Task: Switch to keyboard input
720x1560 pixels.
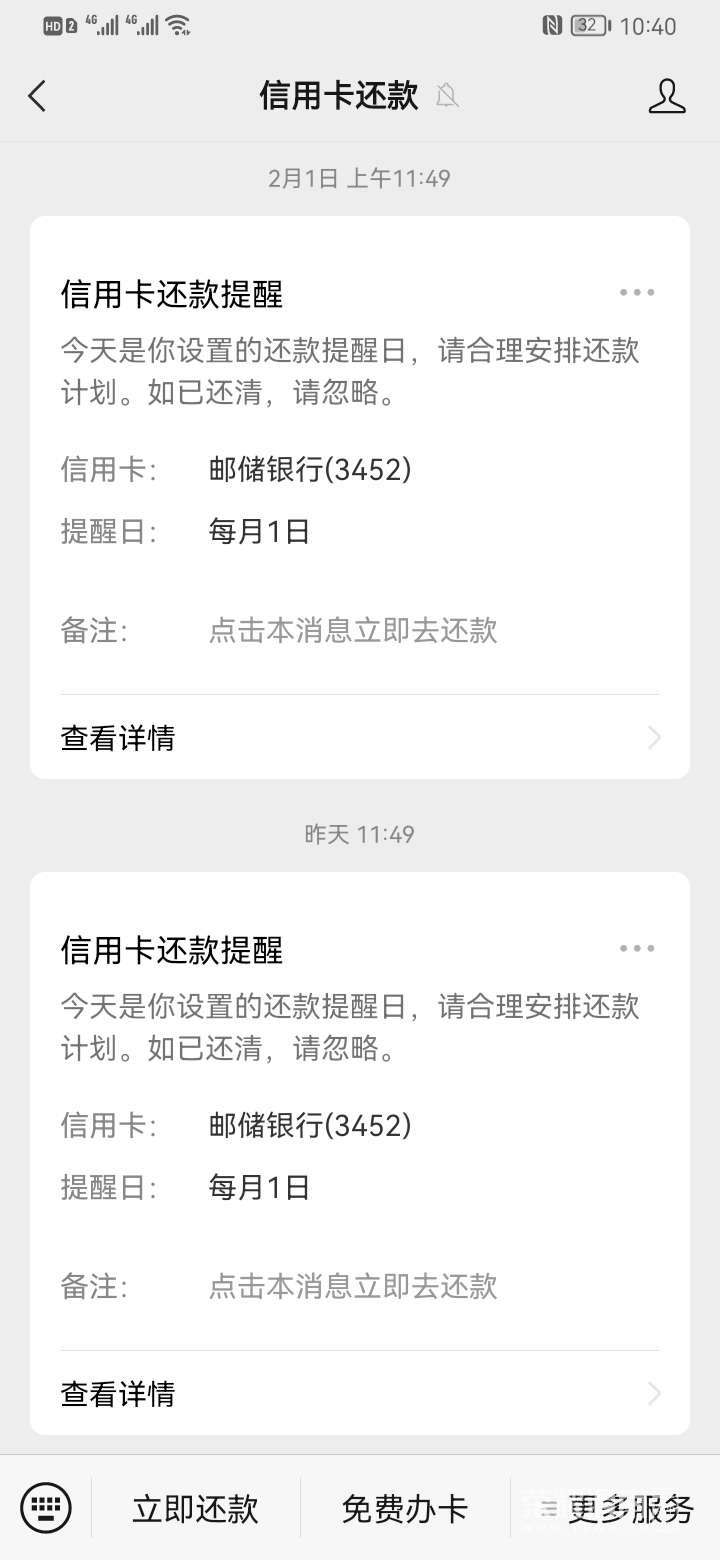Action: [46, 1507]
